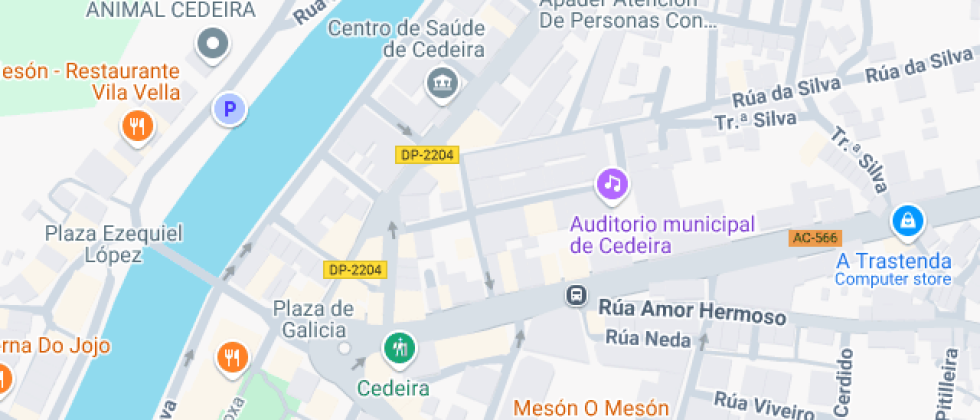Open the Animal Cedeira location pin

coord(212,44)
